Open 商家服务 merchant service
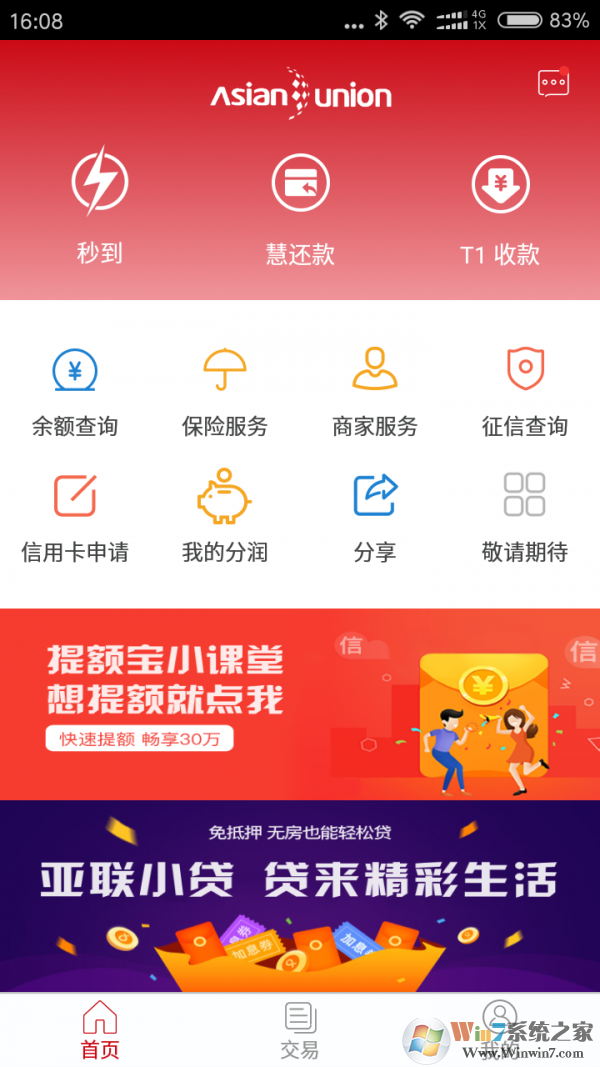Viewport: 600px width, 1067px height. [375, 391]
